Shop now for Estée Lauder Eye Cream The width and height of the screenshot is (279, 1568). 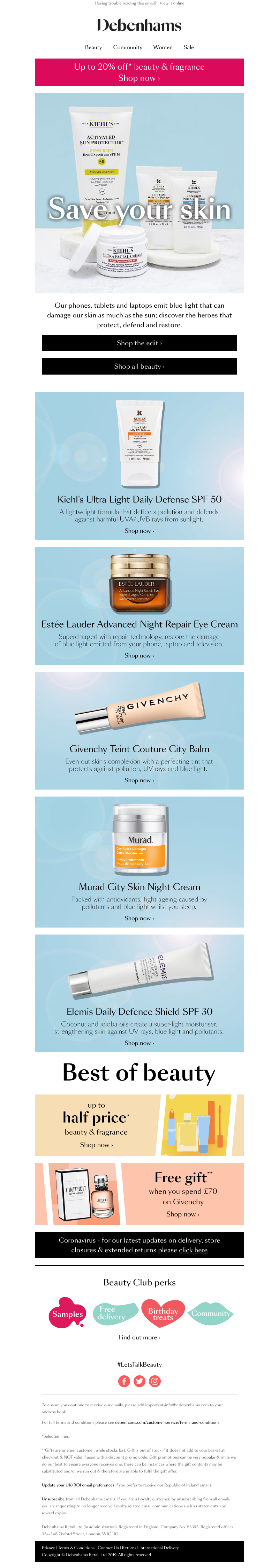point(139,655)
